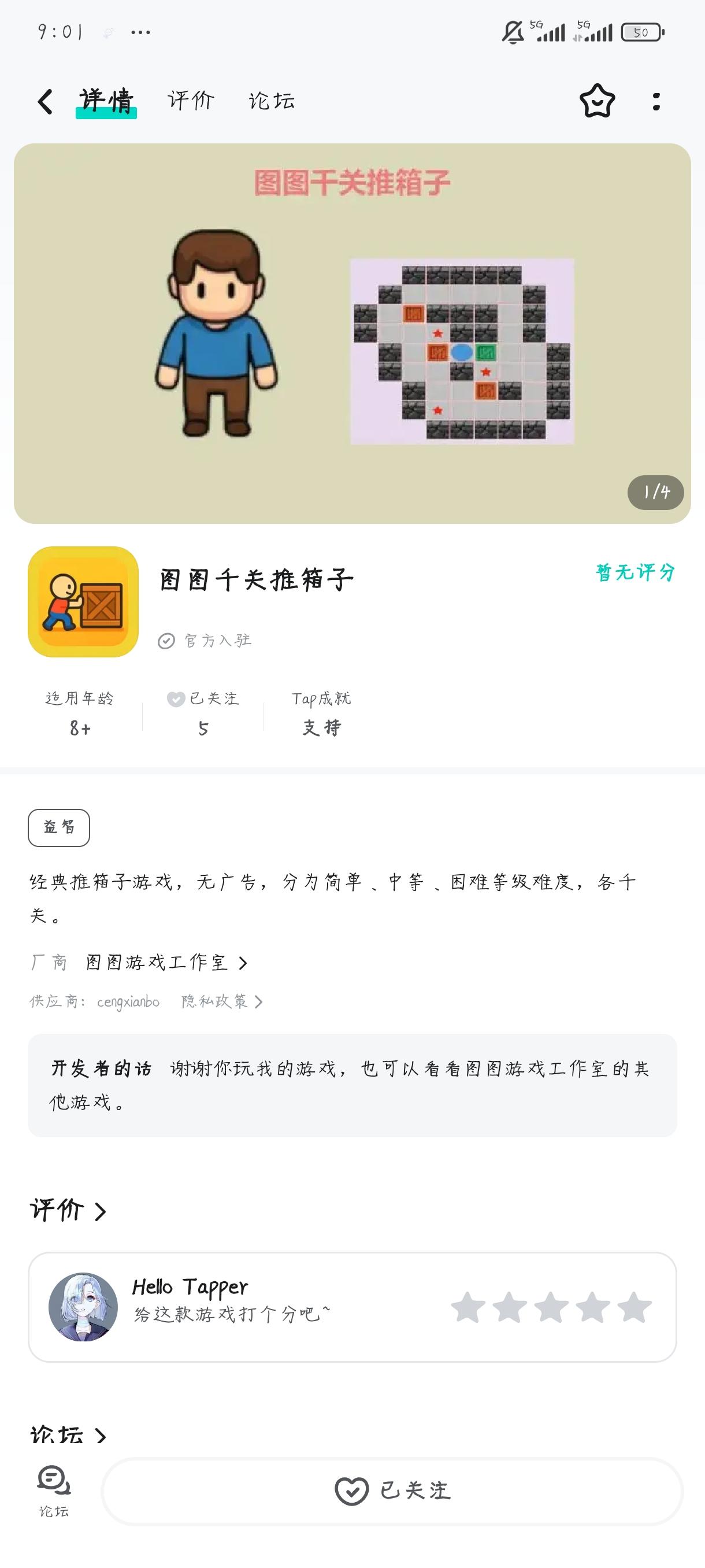
Task: Click the 益智 category tag
Action: [58, 827]
